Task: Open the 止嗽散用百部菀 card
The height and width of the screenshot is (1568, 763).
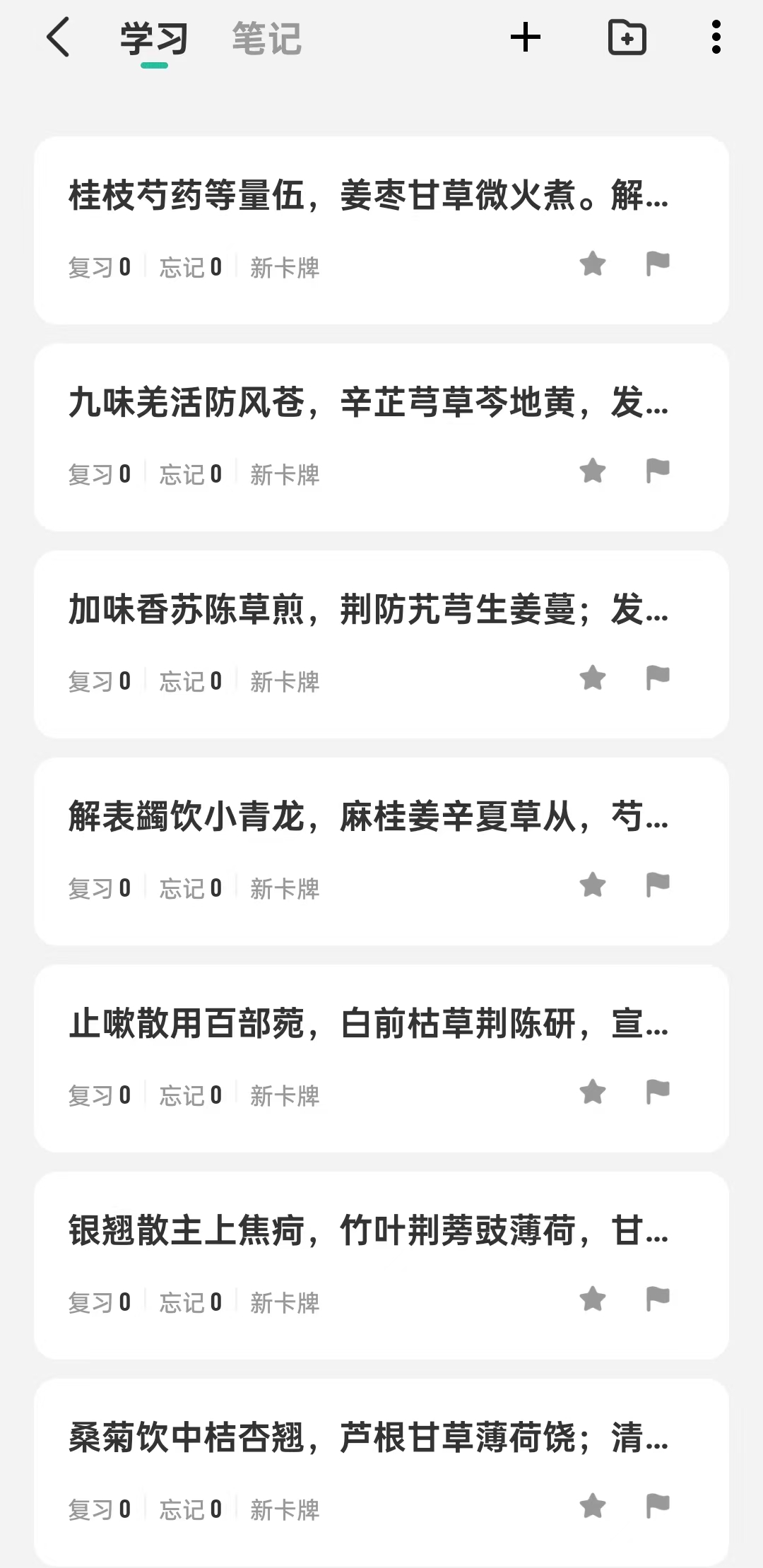Action: (x=381, y=1059)
